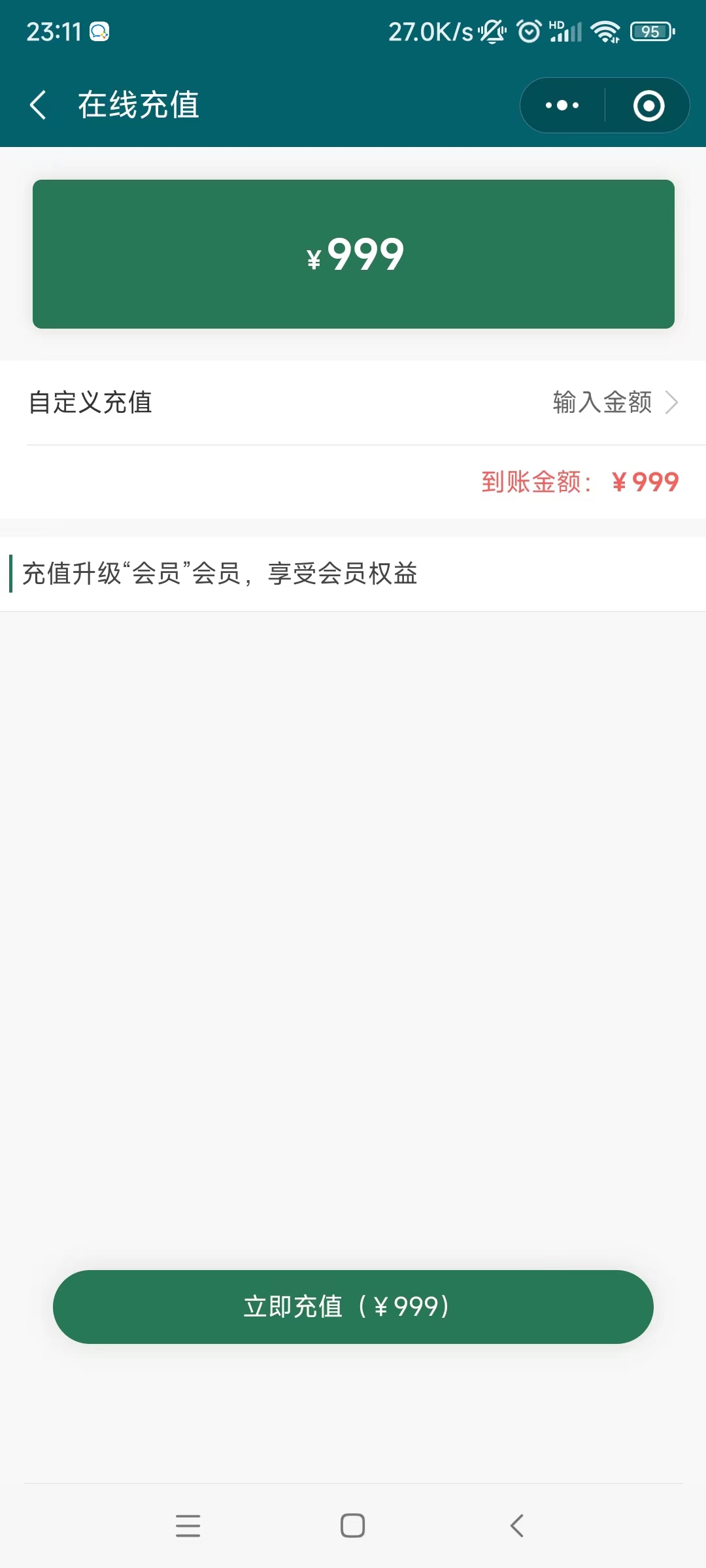
Task: Tap 立即充值 (¥999) to recharge now
Action: pyautogui.click(x=353, y=1307)
